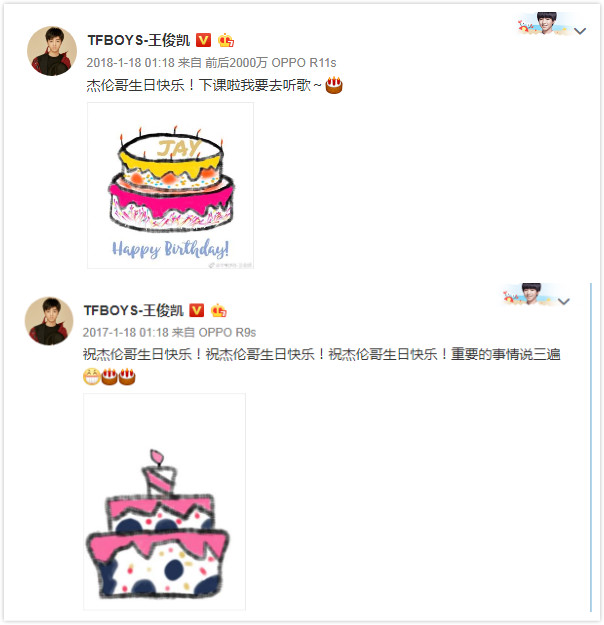Enlarge the pink polka-dot cake image
Viewport: 604px width, 625px height.
[164, 501]
